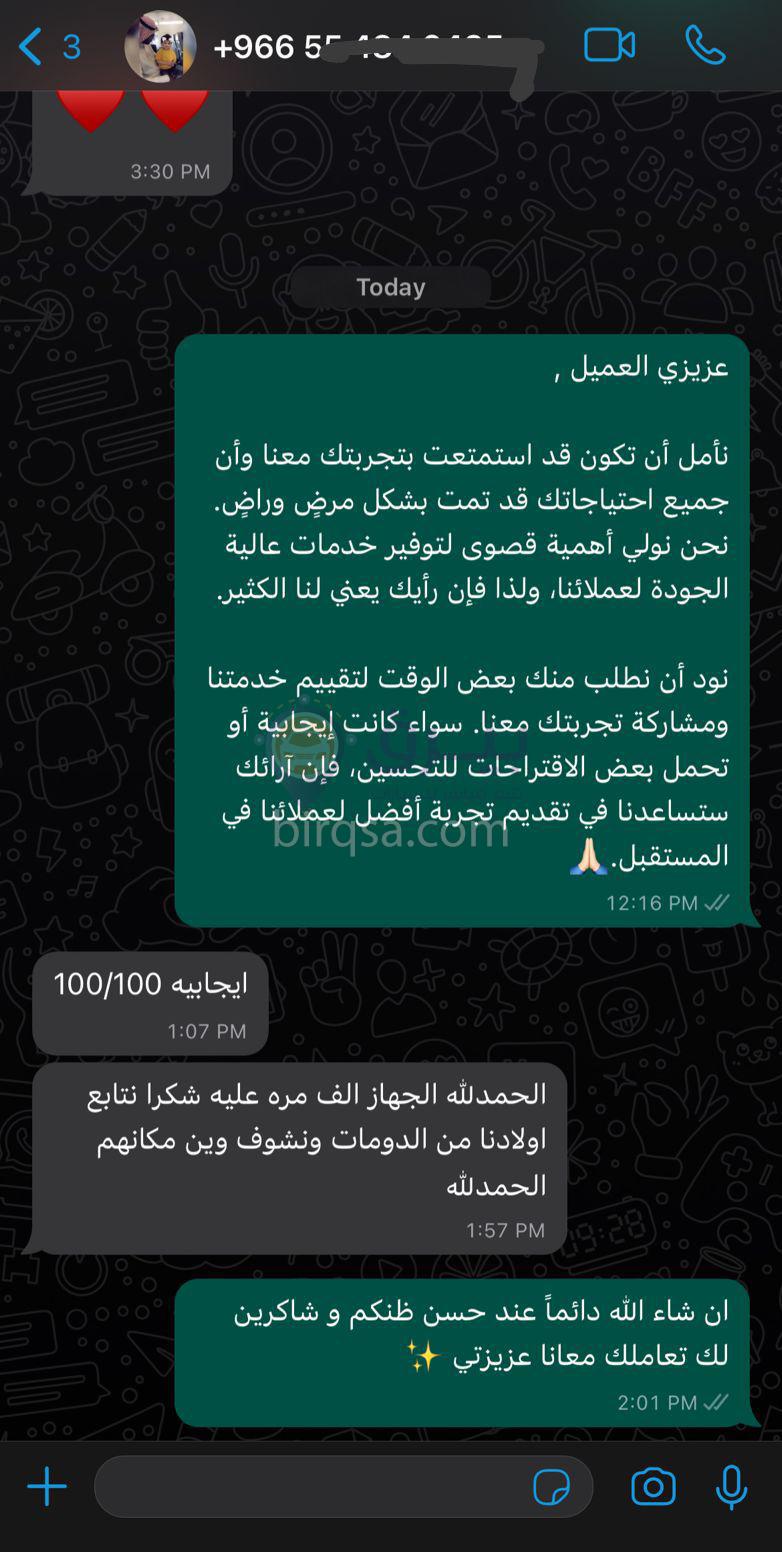
Task: Start a video call
Action: pyautogui.click(x=609, y=46)
